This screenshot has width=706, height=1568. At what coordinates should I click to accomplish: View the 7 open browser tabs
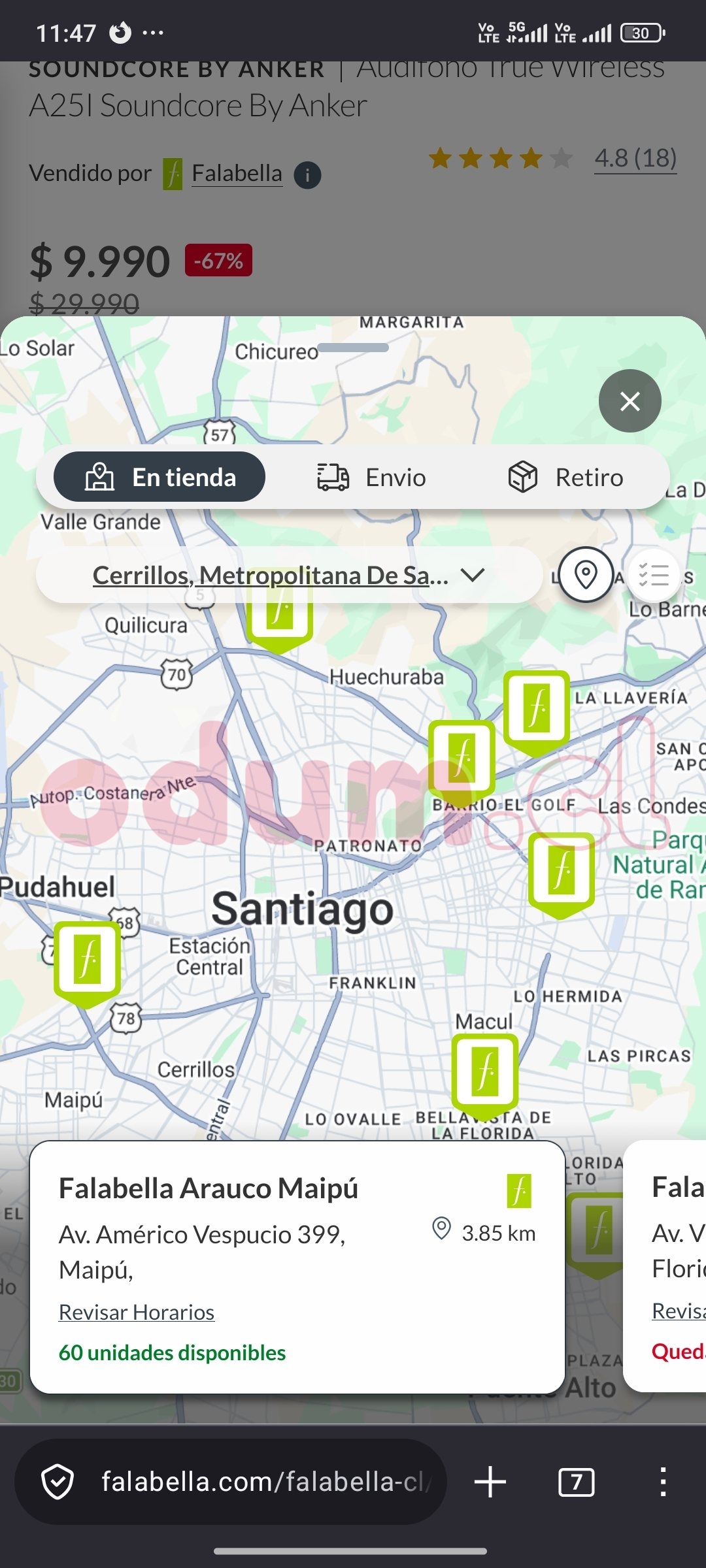[576, 1482]
